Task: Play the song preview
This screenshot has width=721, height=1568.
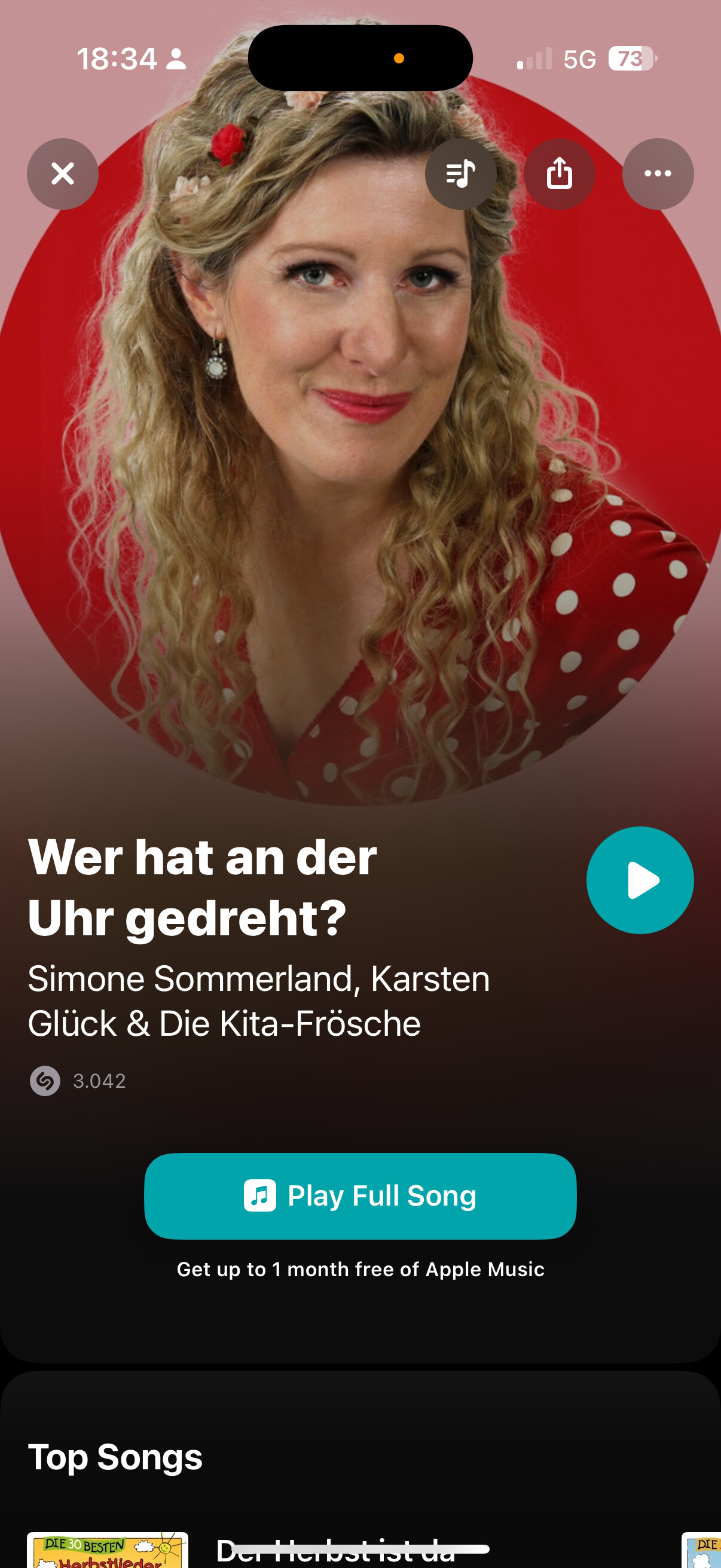Action: coord(640,880)
